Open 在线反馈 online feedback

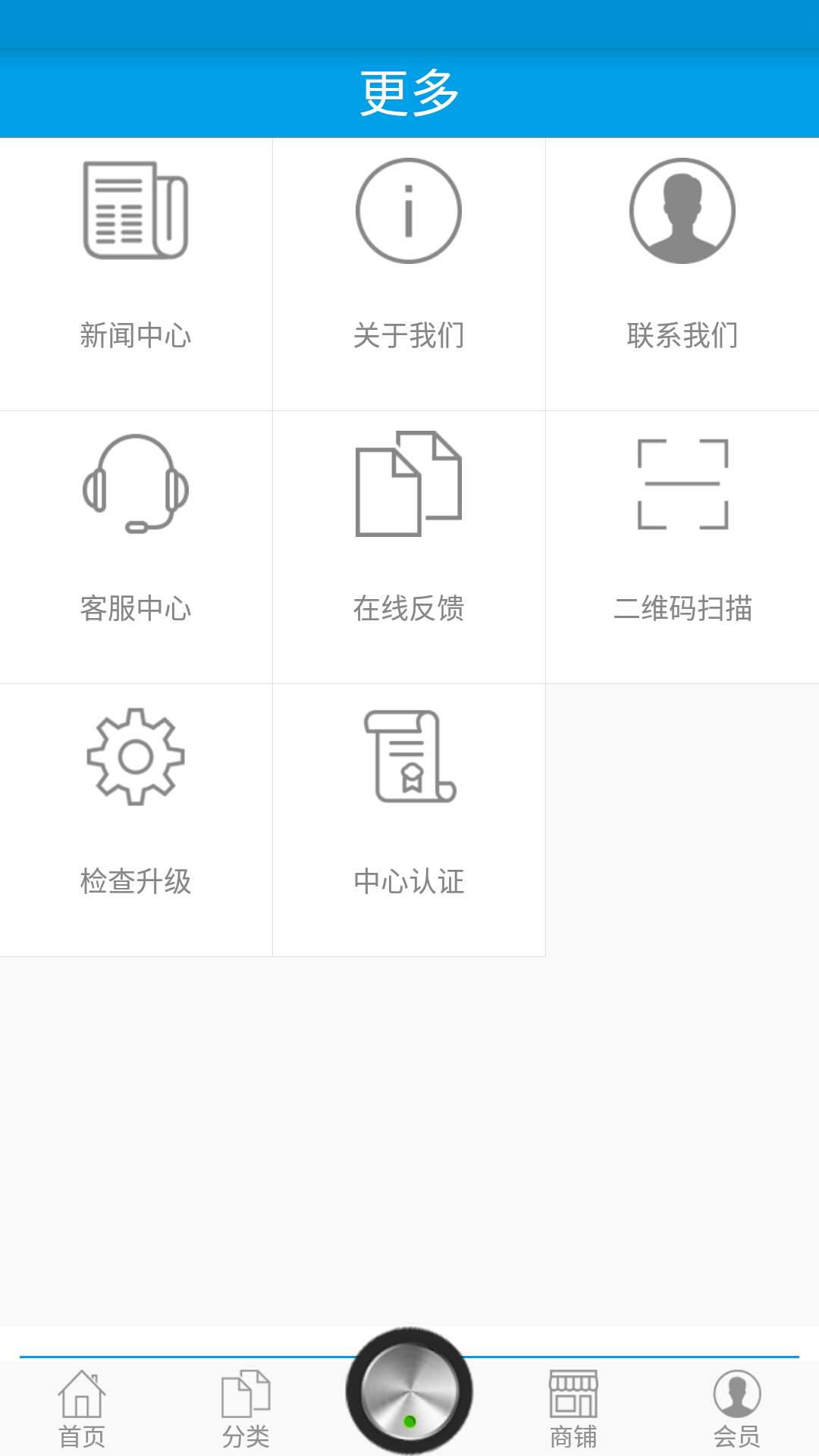click(x=409, y=546)
